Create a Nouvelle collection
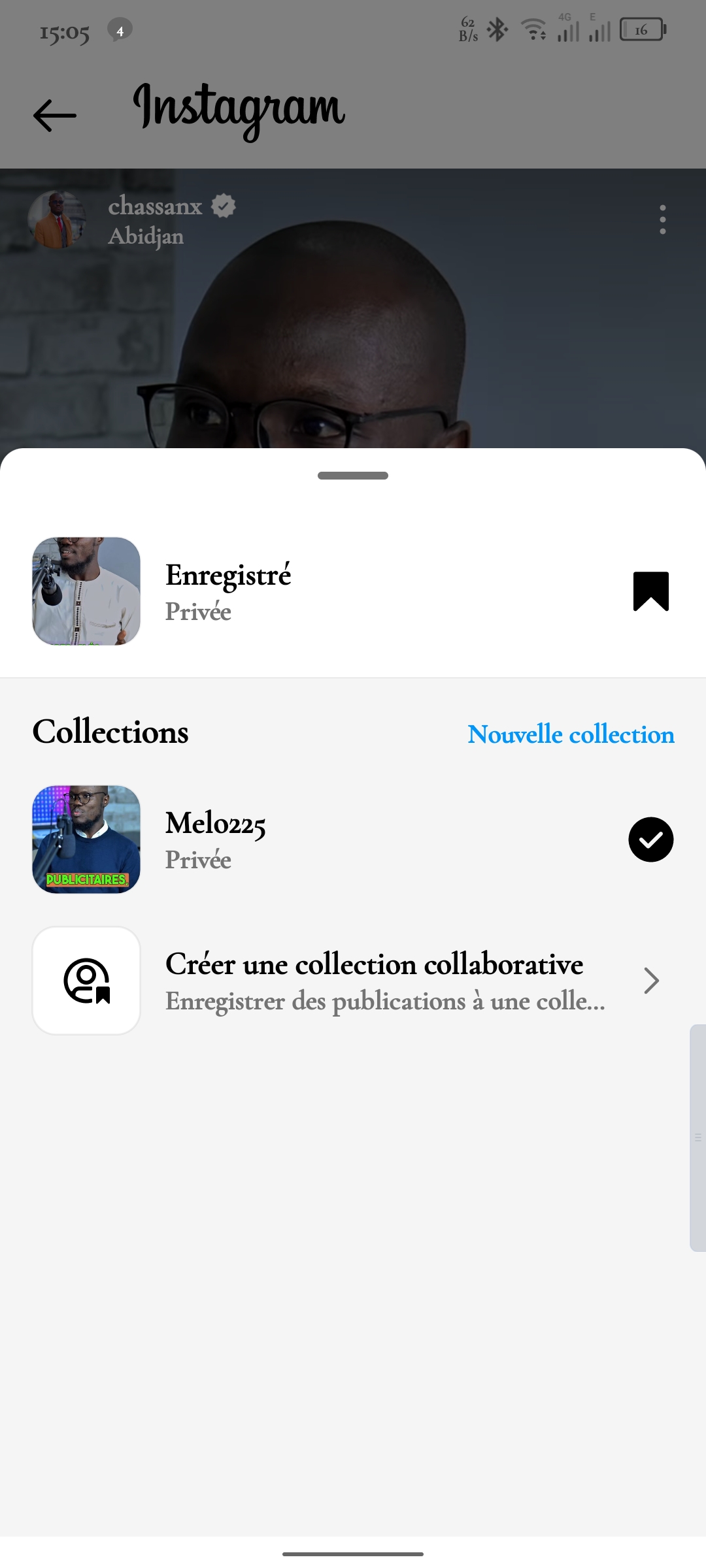This screenshot has height=1568, width=706. (571, 734)
